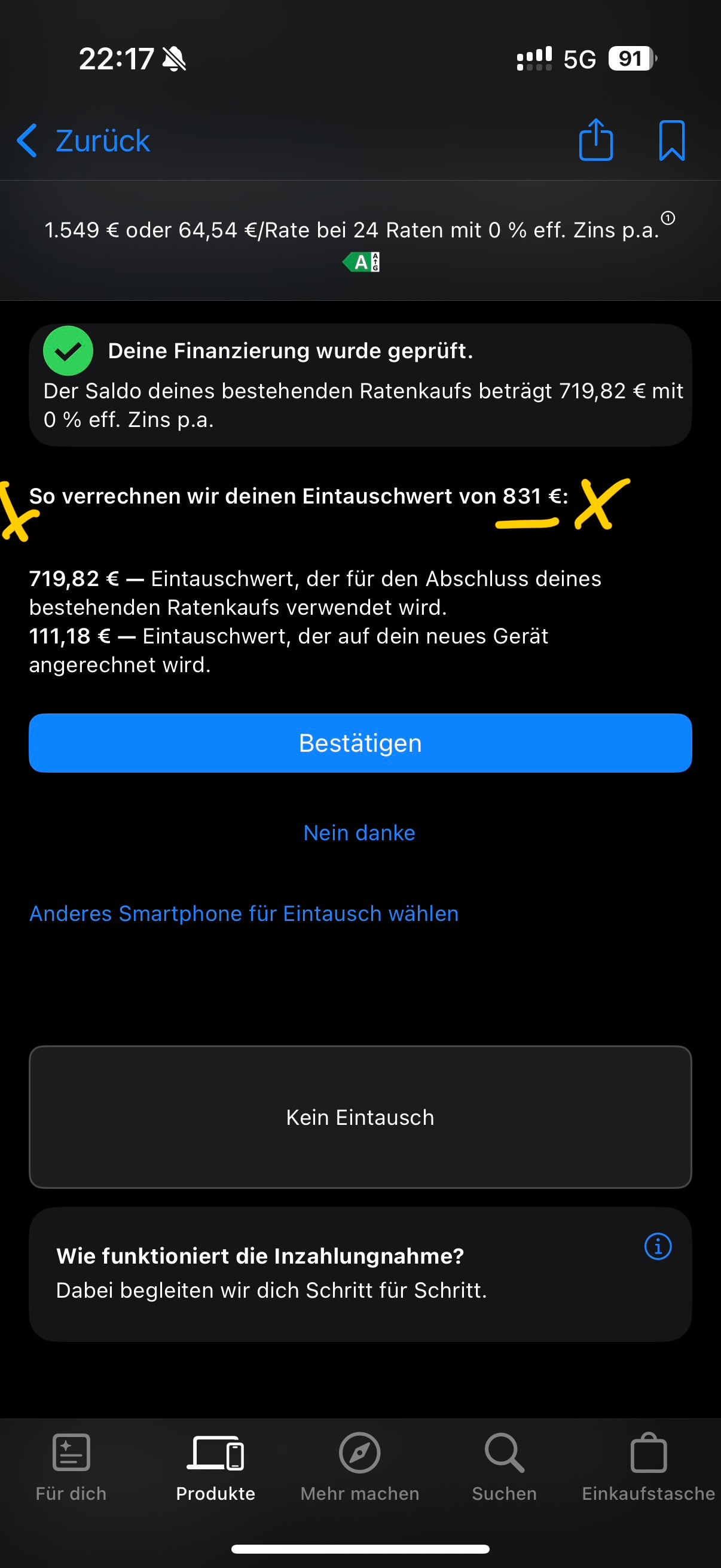
Task: Confirm trade-in with Bestätigen
Action: pos(360,743)
